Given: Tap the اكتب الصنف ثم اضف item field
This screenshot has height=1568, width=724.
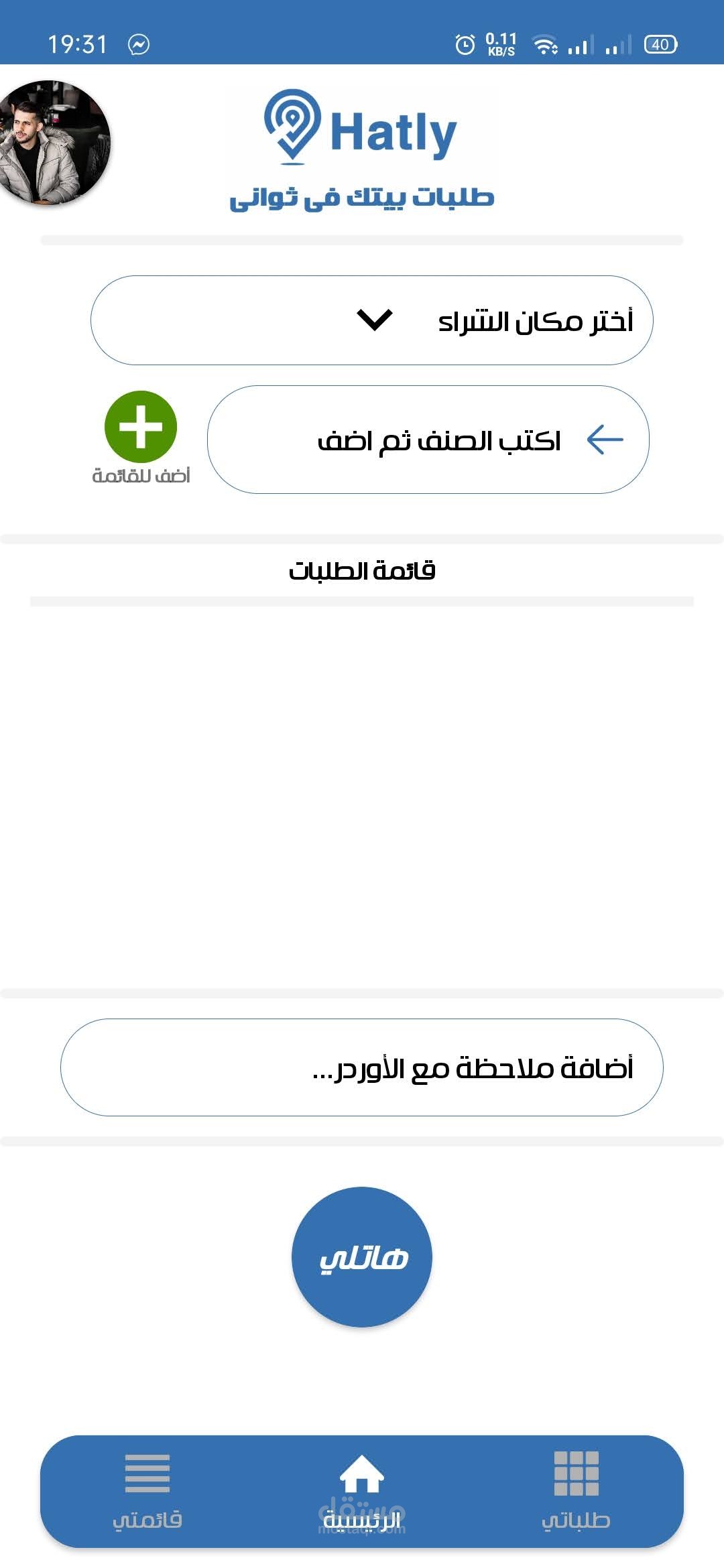Looking at the screenshot, I should click(x=429, y=440).
